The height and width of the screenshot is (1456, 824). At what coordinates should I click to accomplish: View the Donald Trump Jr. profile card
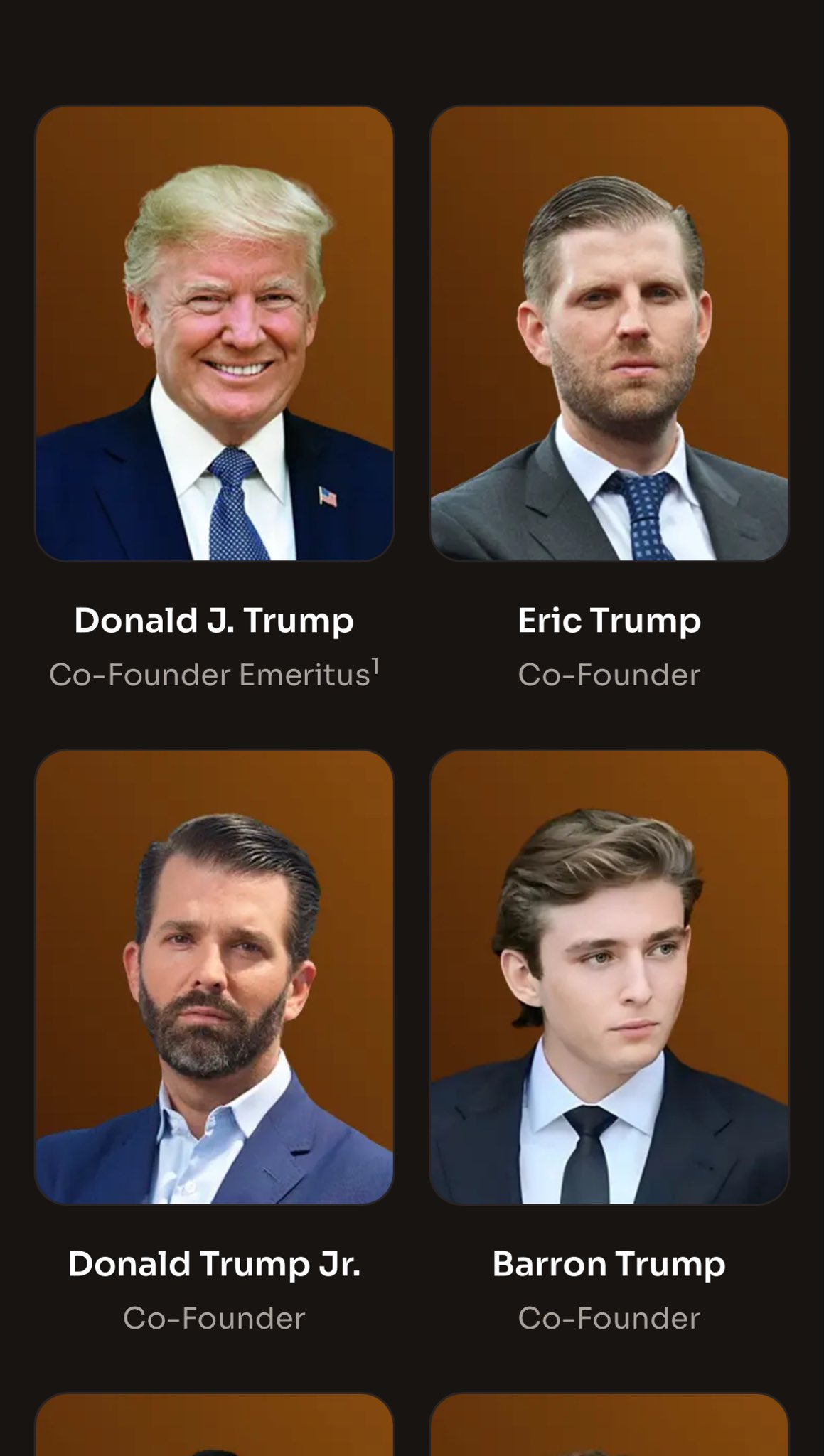214,977
